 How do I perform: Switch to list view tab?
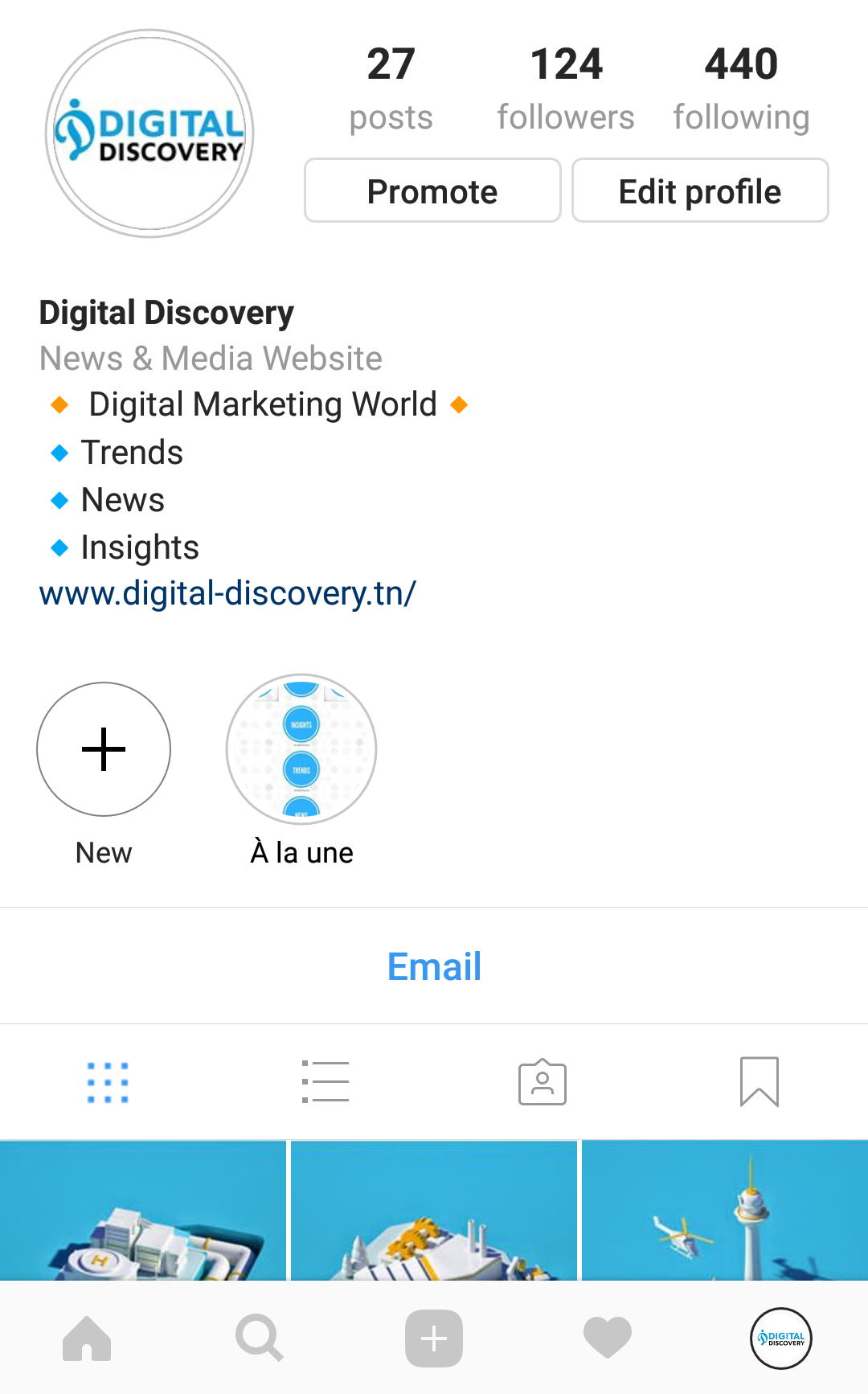tap(325, 1082)
